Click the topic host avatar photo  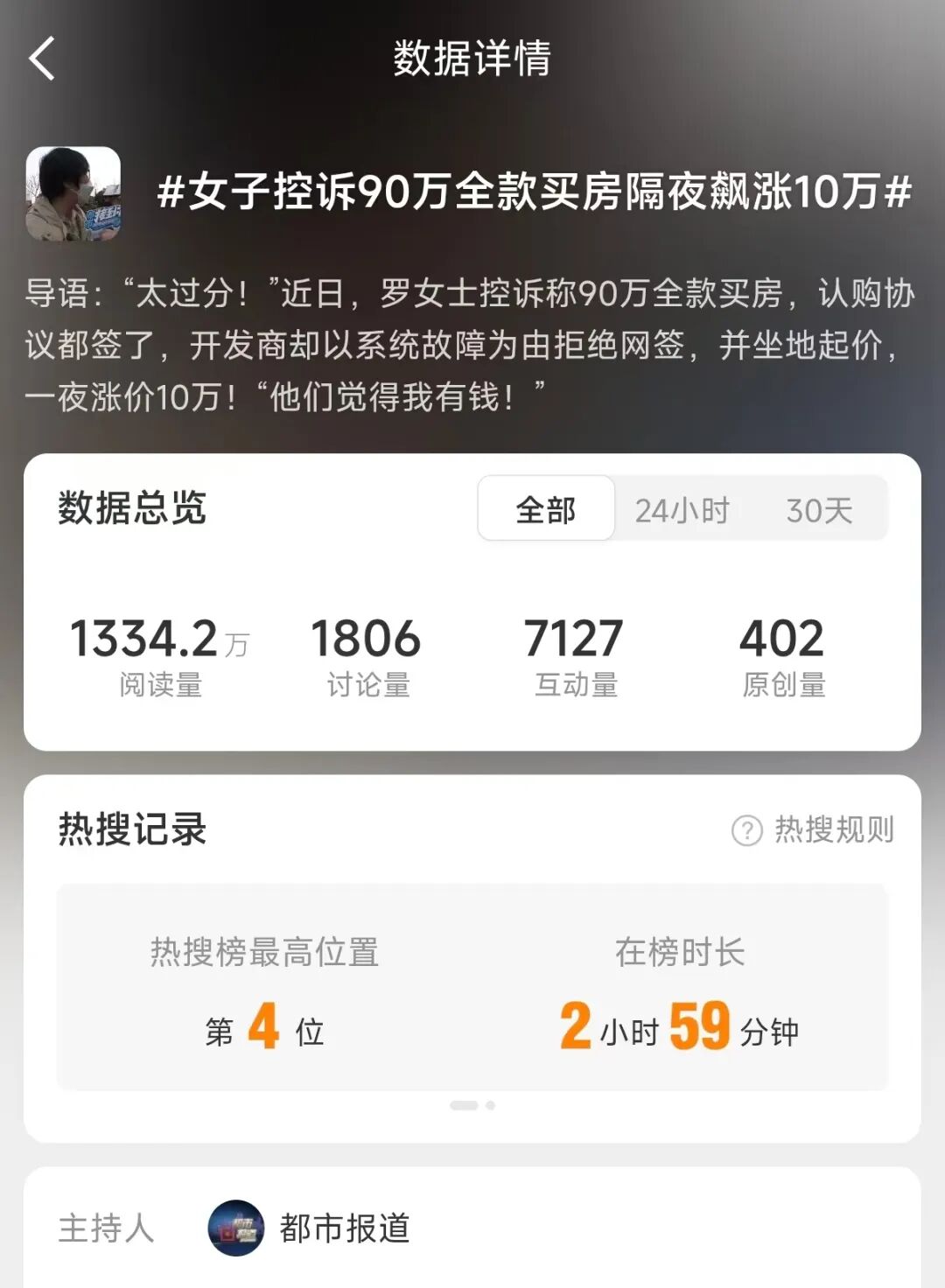click(x=72, y=192)
